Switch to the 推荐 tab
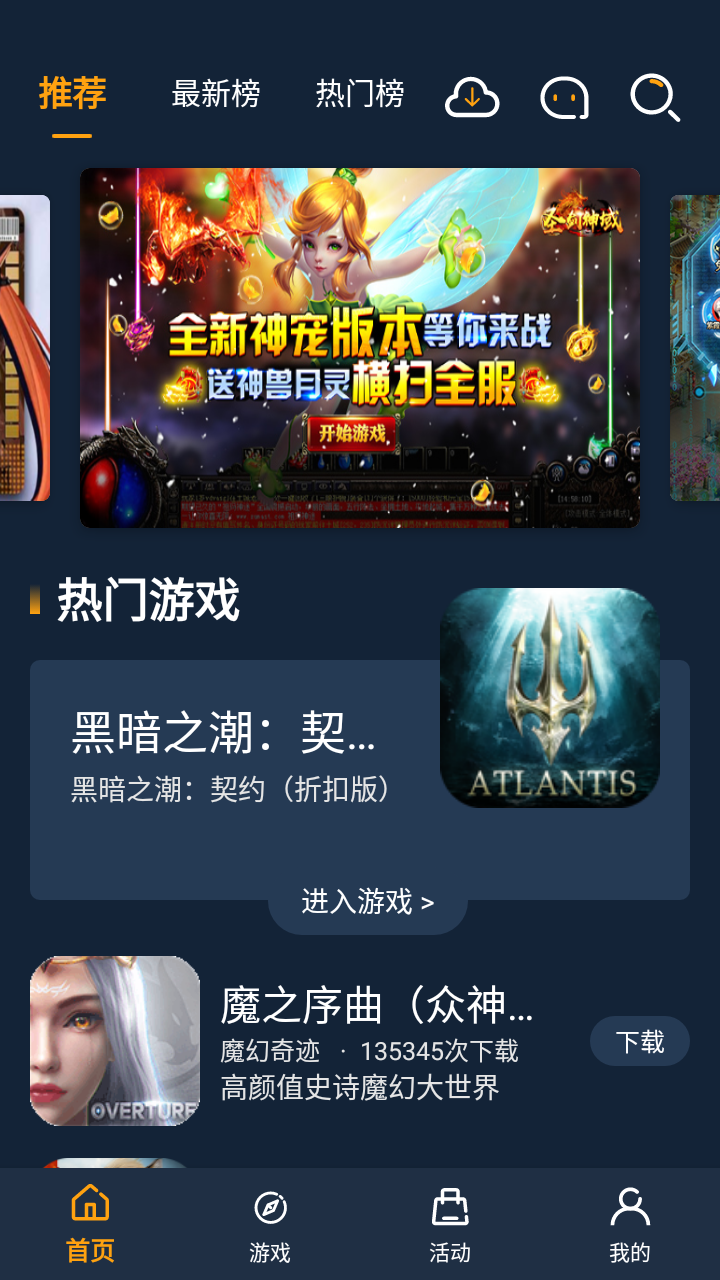The width and height of the screenshot is (720, 1280). 72,94
